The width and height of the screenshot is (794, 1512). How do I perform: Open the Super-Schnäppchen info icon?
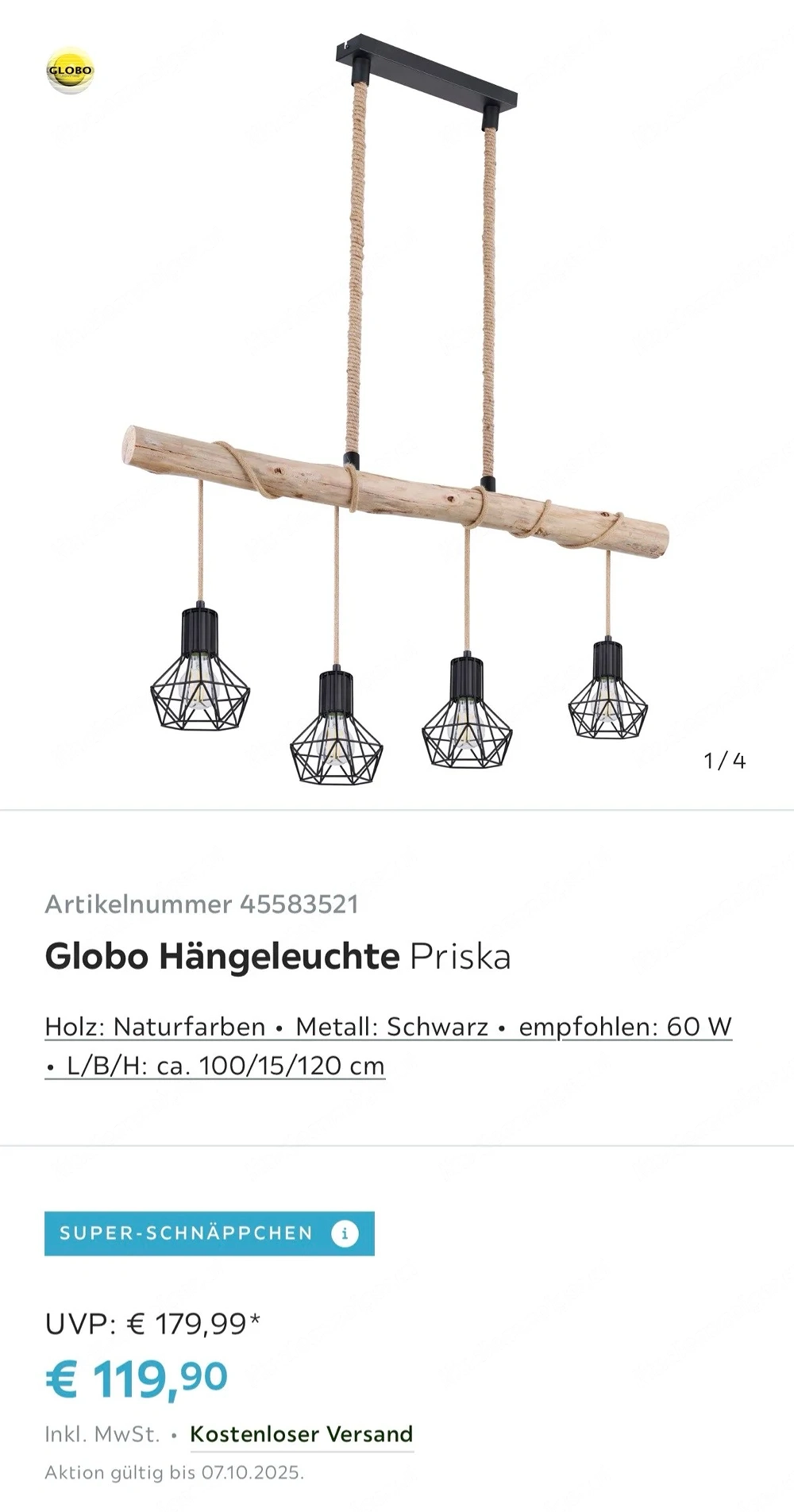point(345,1234)
